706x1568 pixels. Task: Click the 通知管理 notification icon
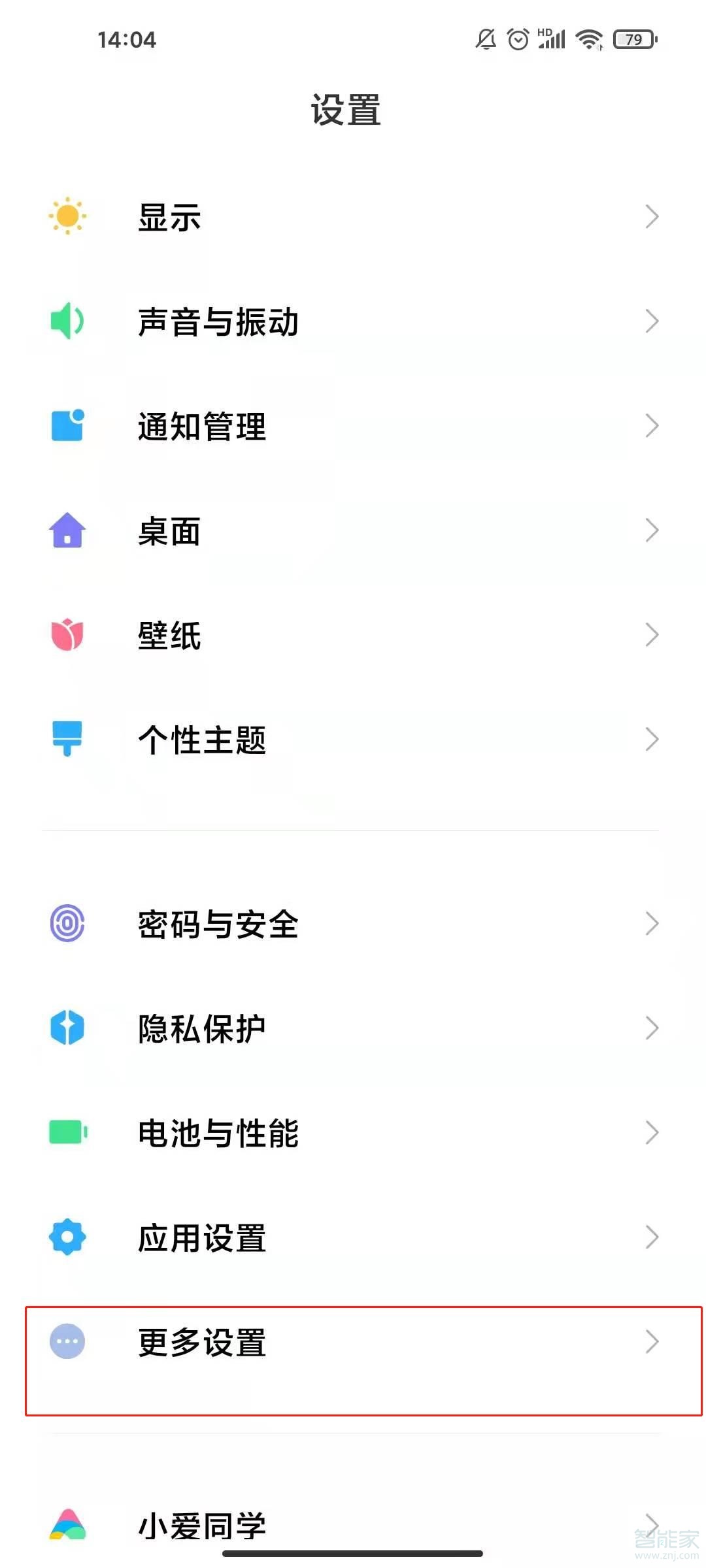(66, 426)
